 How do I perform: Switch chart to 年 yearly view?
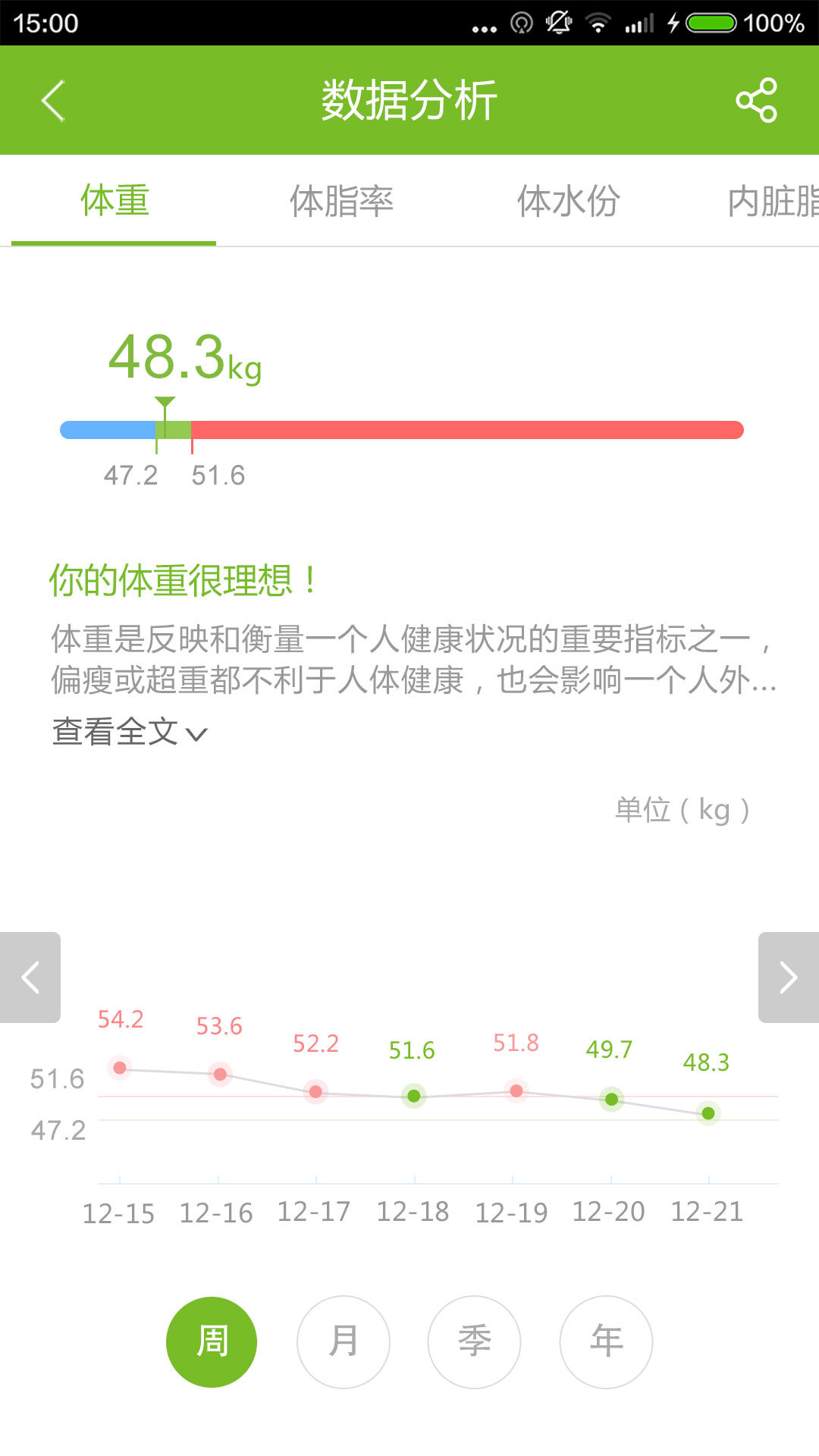[606, 1341]
